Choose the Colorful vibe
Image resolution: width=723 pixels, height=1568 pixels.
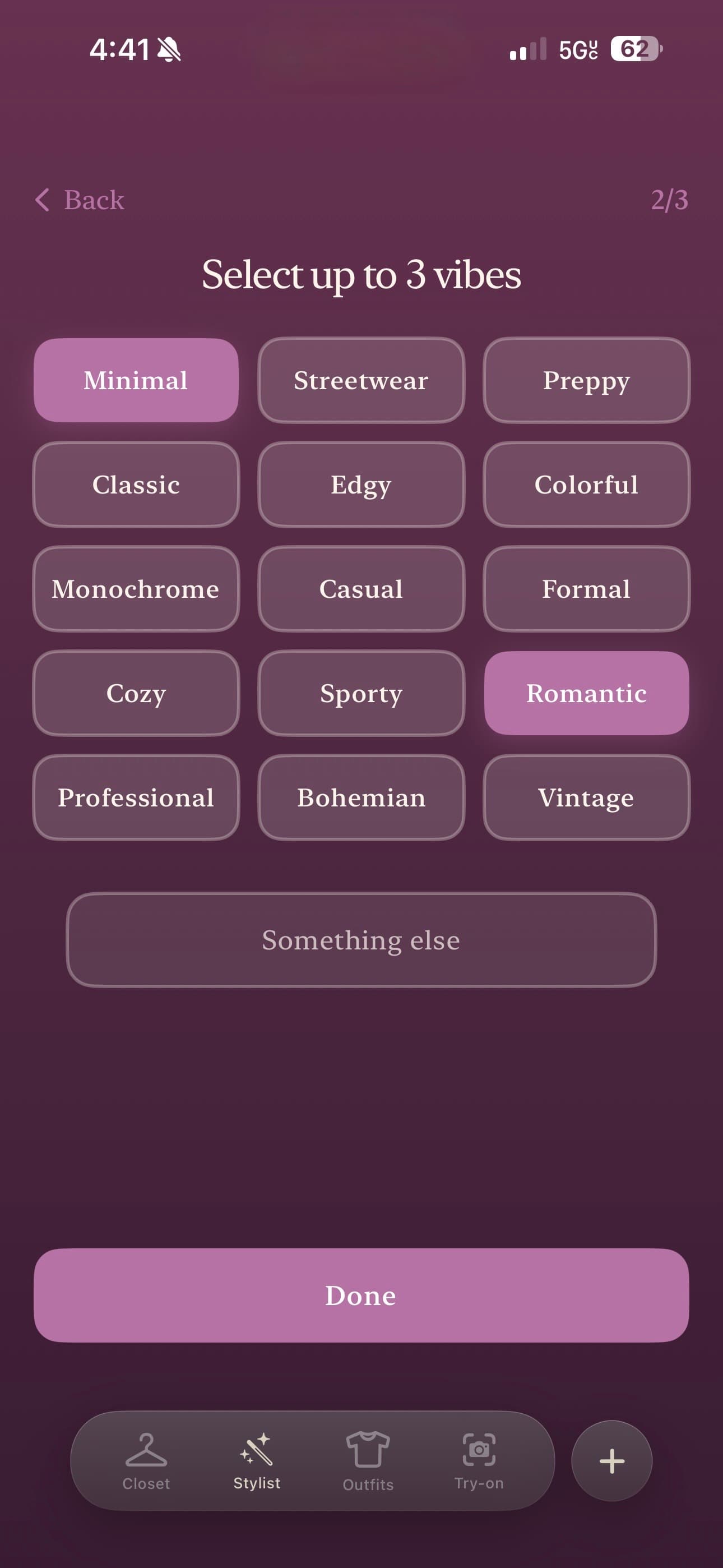pos(586,485)
